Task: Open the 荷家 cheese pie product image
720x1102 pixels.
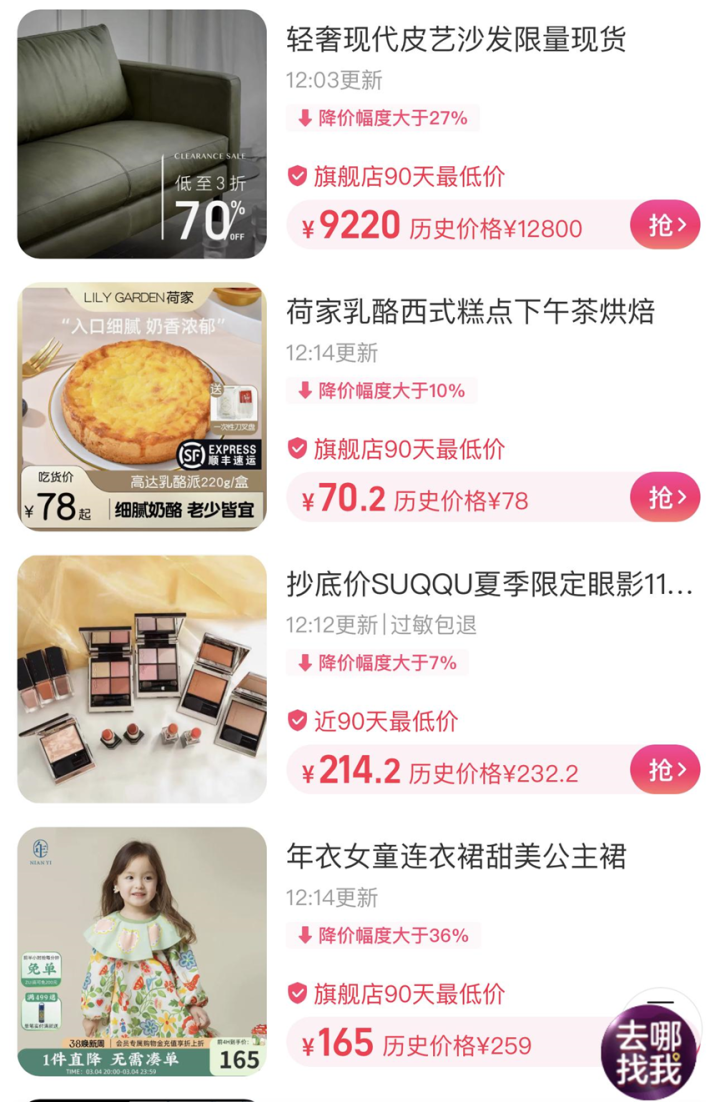Action: 142,407
